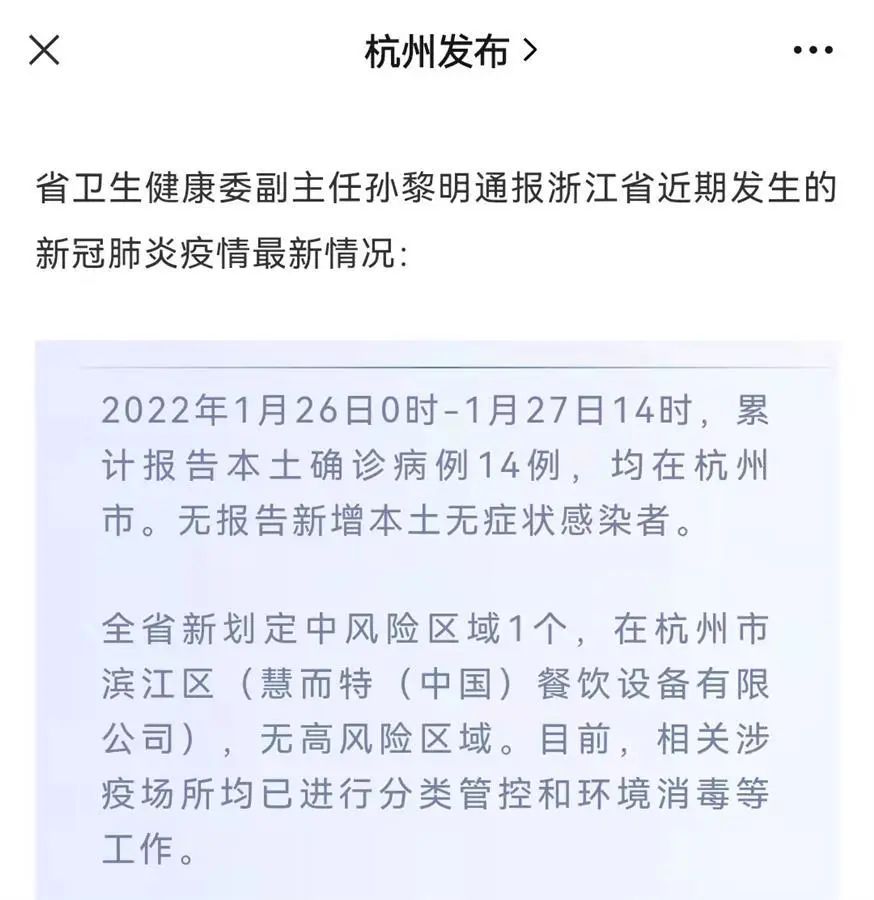The width and height of the screenshot is (874, 900).
Task: Open the three-dot more options menu
Action: [x=812, y=51]
